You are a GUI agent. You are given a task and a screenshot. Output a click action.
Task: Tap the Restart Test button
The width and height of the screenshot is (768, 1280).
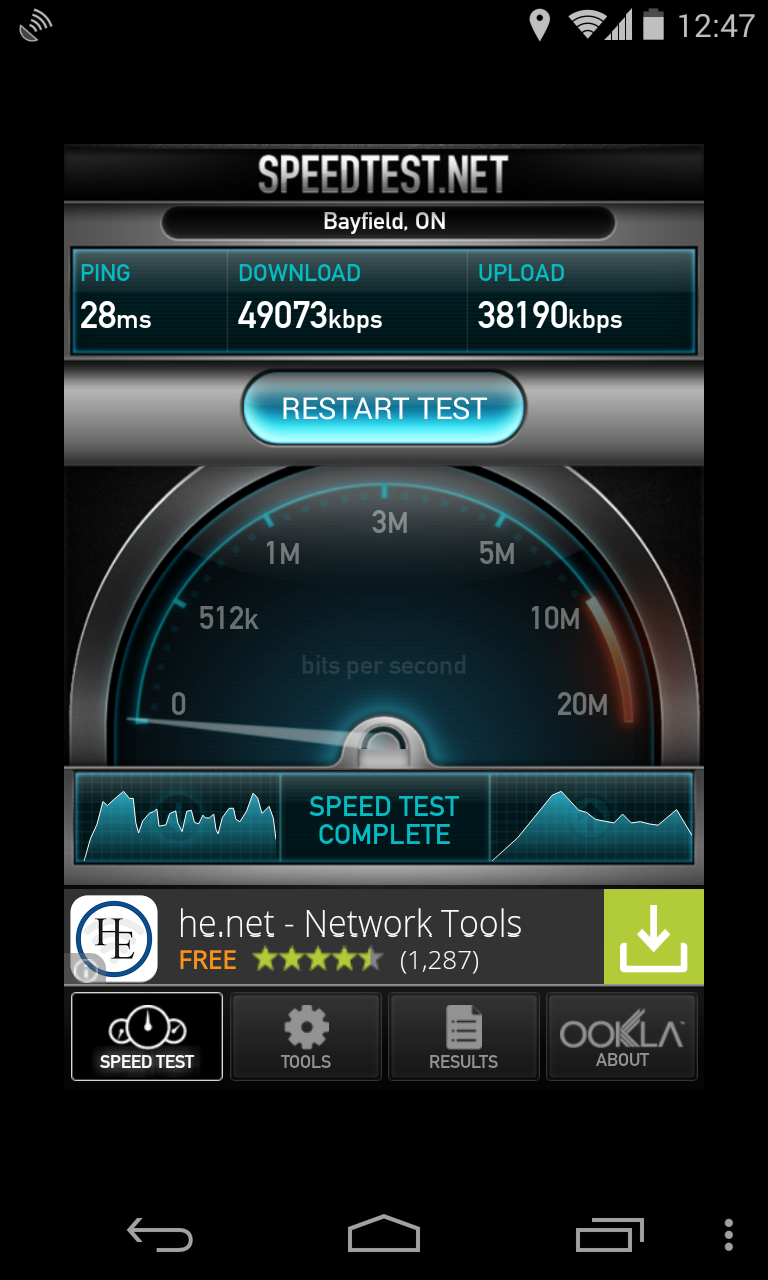coord(384,408)
